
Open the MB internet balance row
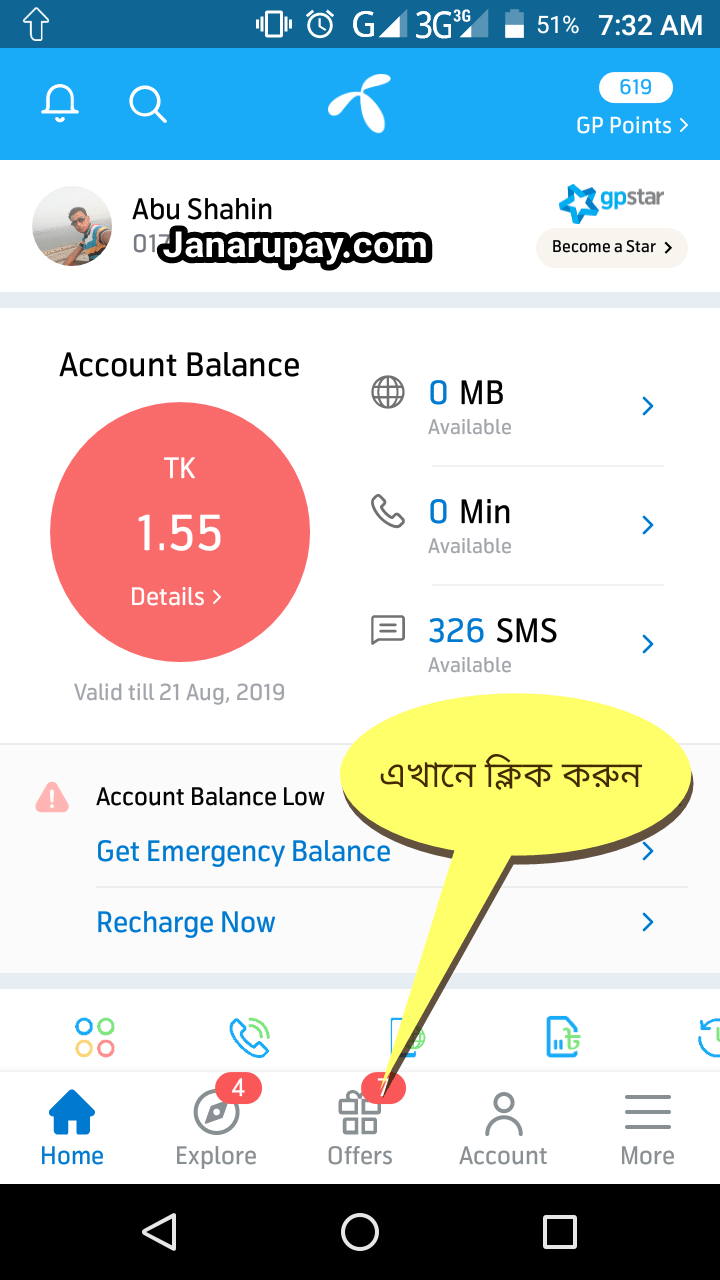coord(516,407)
